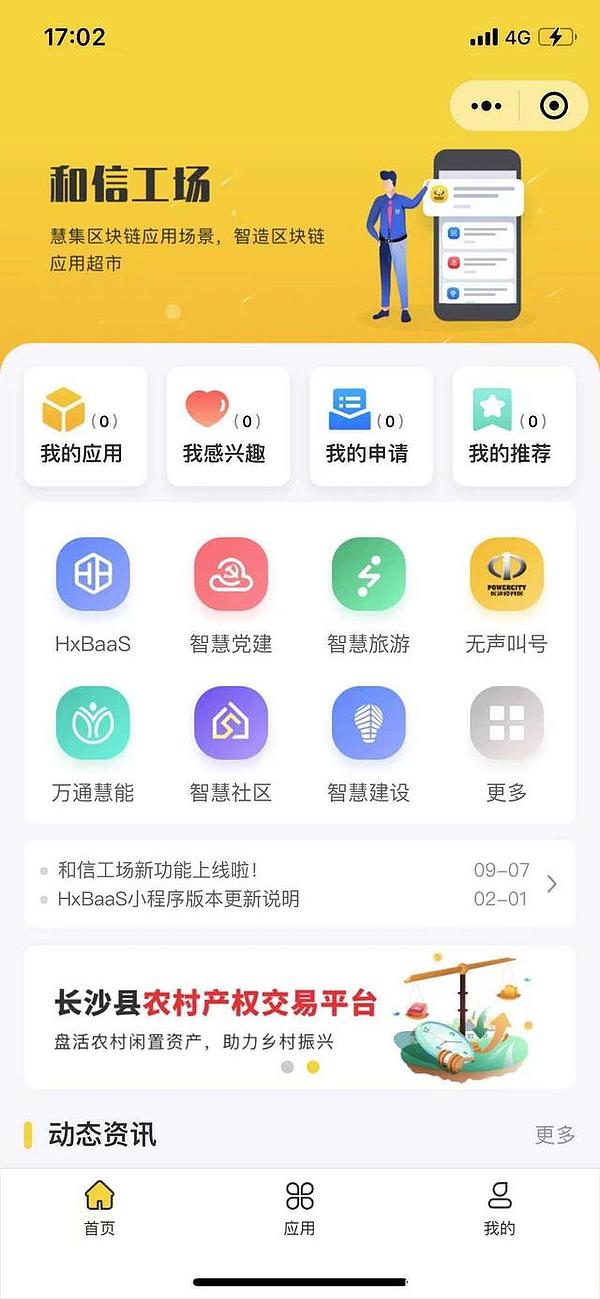Go to the 首页 tab
This screenshot has width=600, height=1299.
pos(99,1207)
